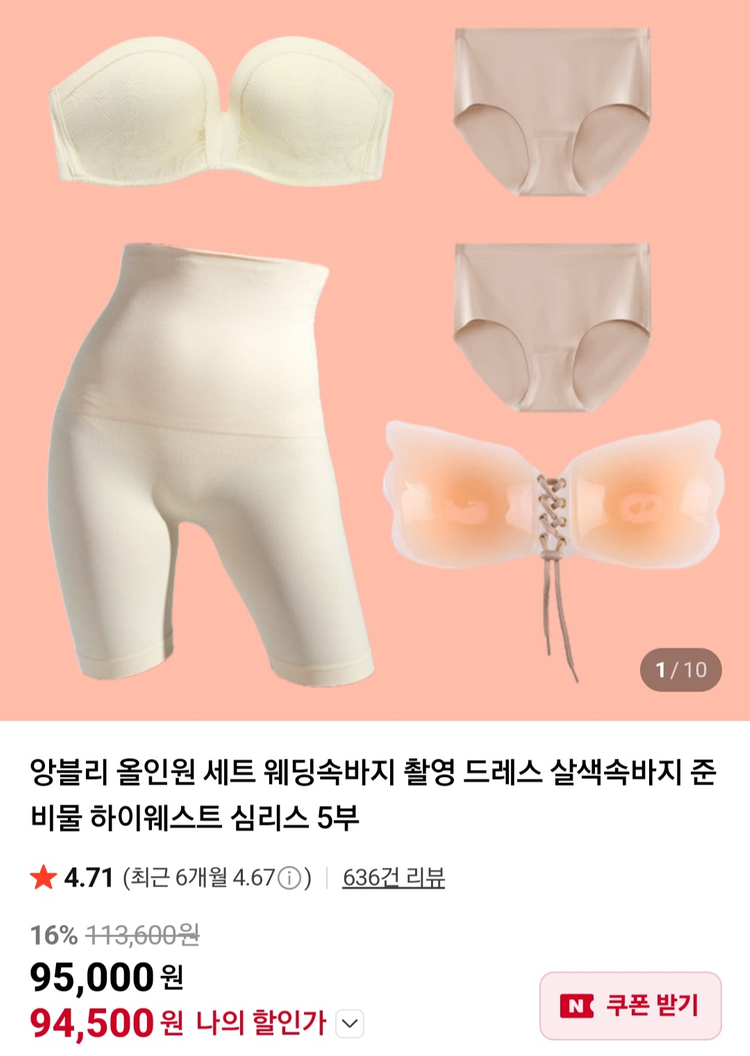Viewport: 750px width, 1056px height.
Task: Click the main product image banner
Action: point(375,355)
